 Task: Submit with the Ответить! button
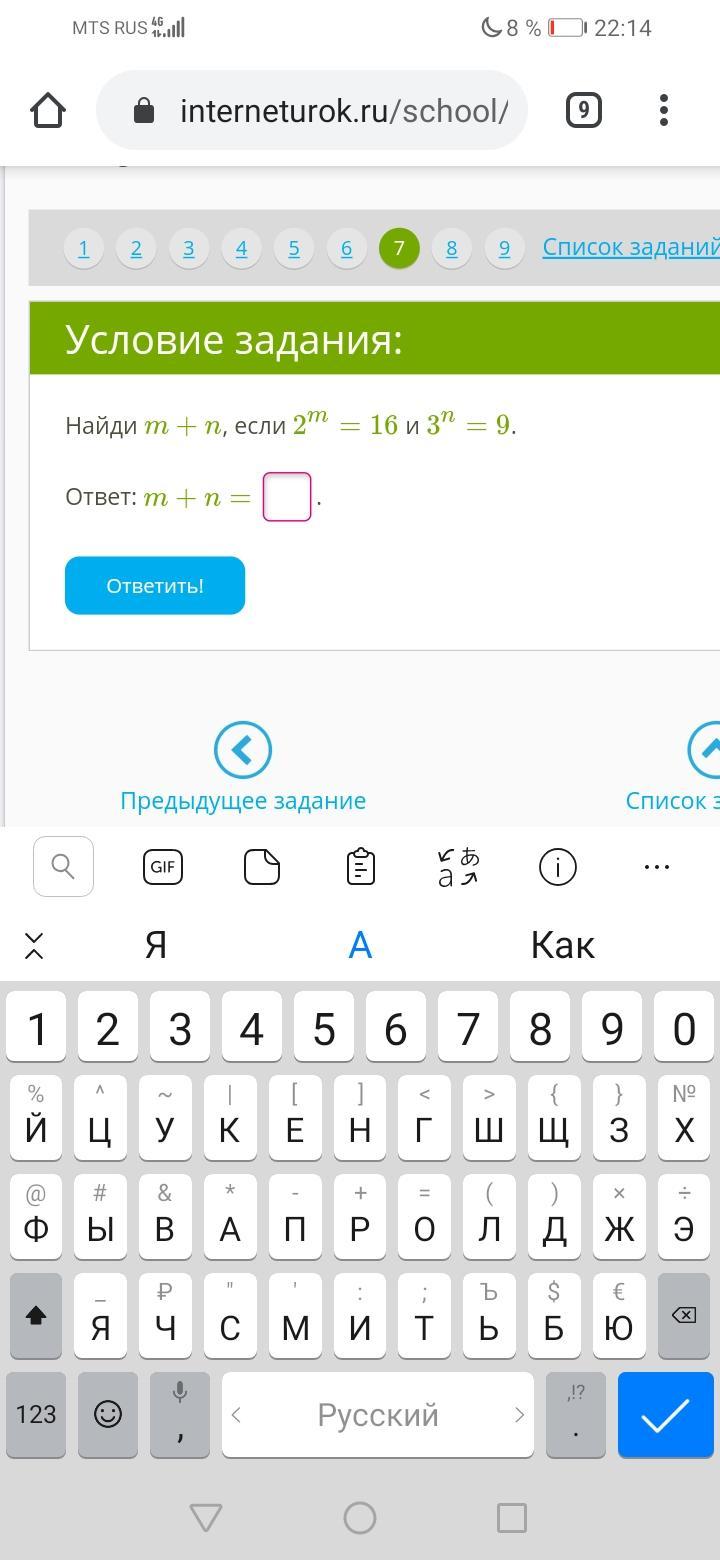point(155,585)
